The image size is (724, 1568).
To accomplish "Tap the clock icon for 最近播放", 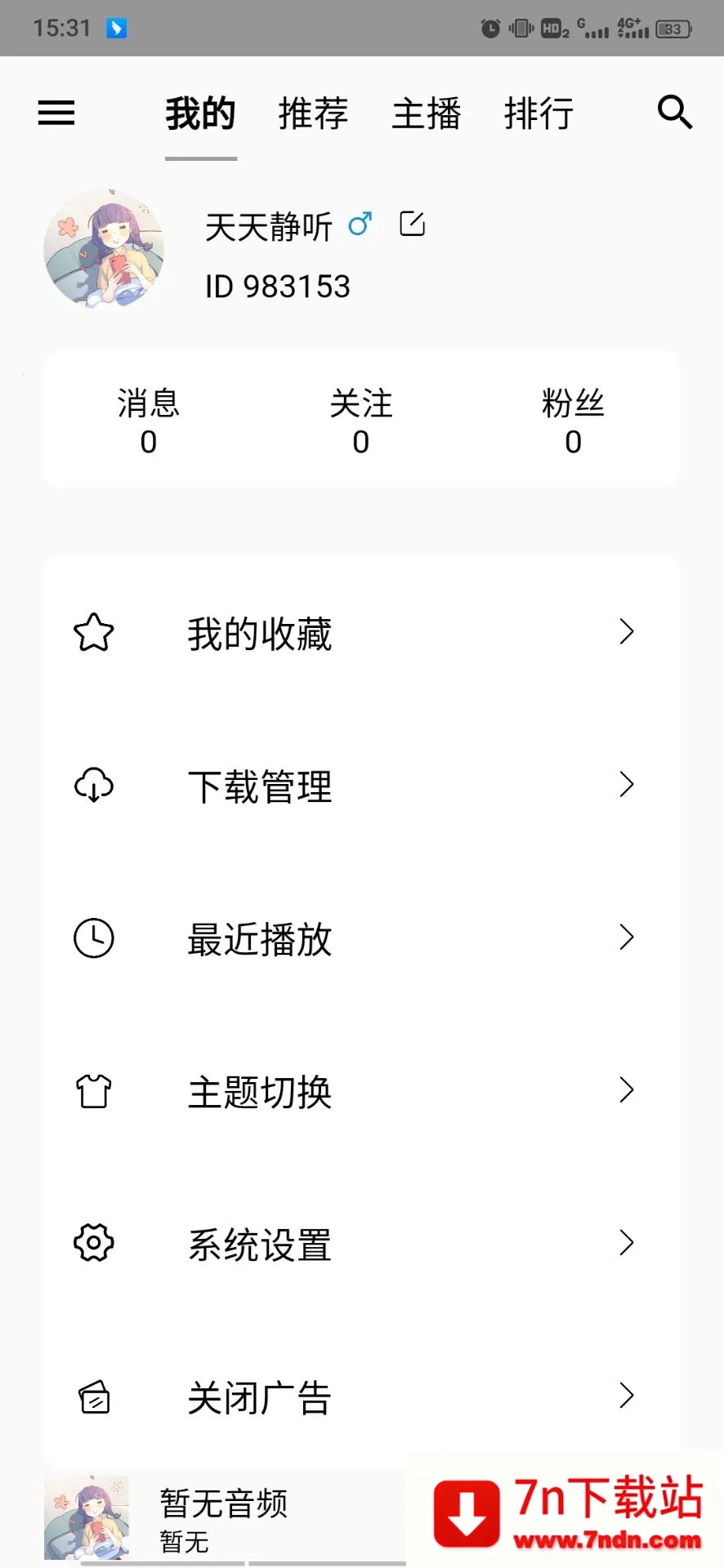I will pyautogui.click(x=92, y=939).
